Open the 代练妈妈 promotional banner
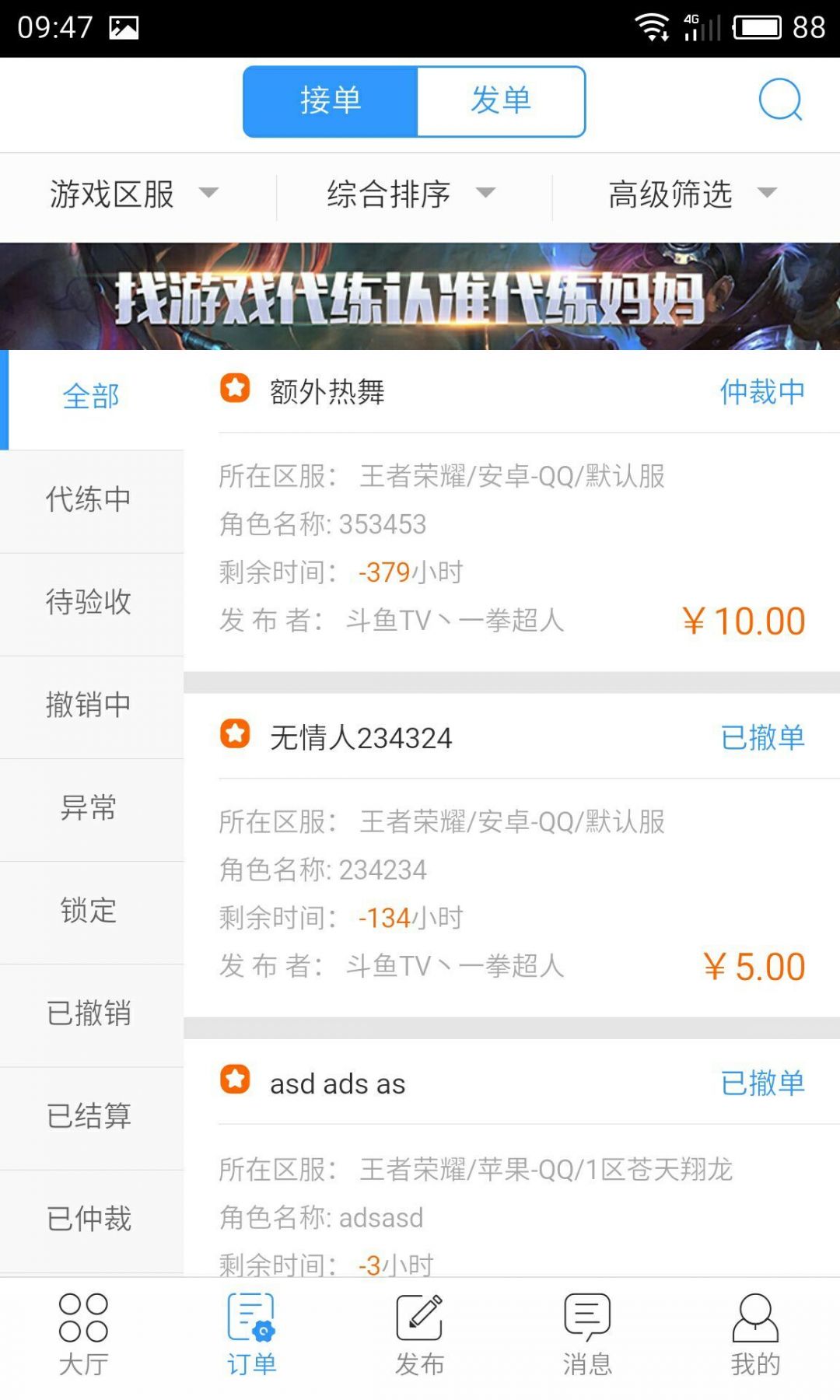The height and width of the screenshot is (1400, 840). [420, 297]
